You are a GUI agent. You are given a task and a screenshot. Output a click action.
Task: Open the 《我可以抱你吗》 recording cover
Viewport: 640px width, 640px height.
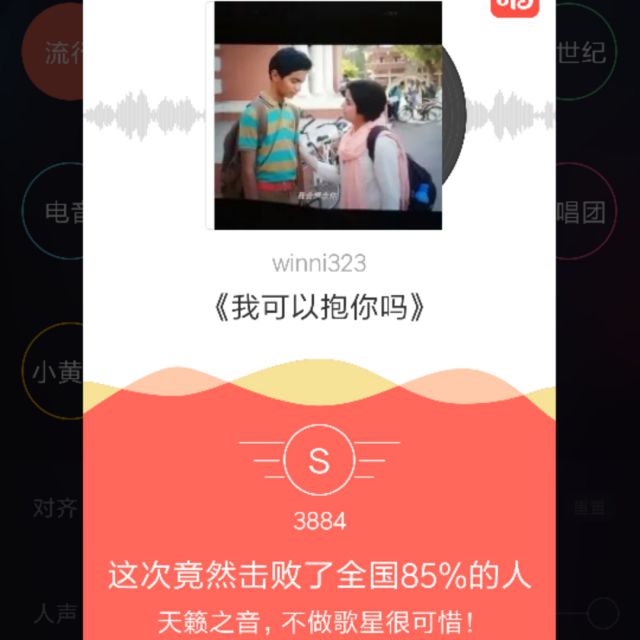tap(328, 116)
